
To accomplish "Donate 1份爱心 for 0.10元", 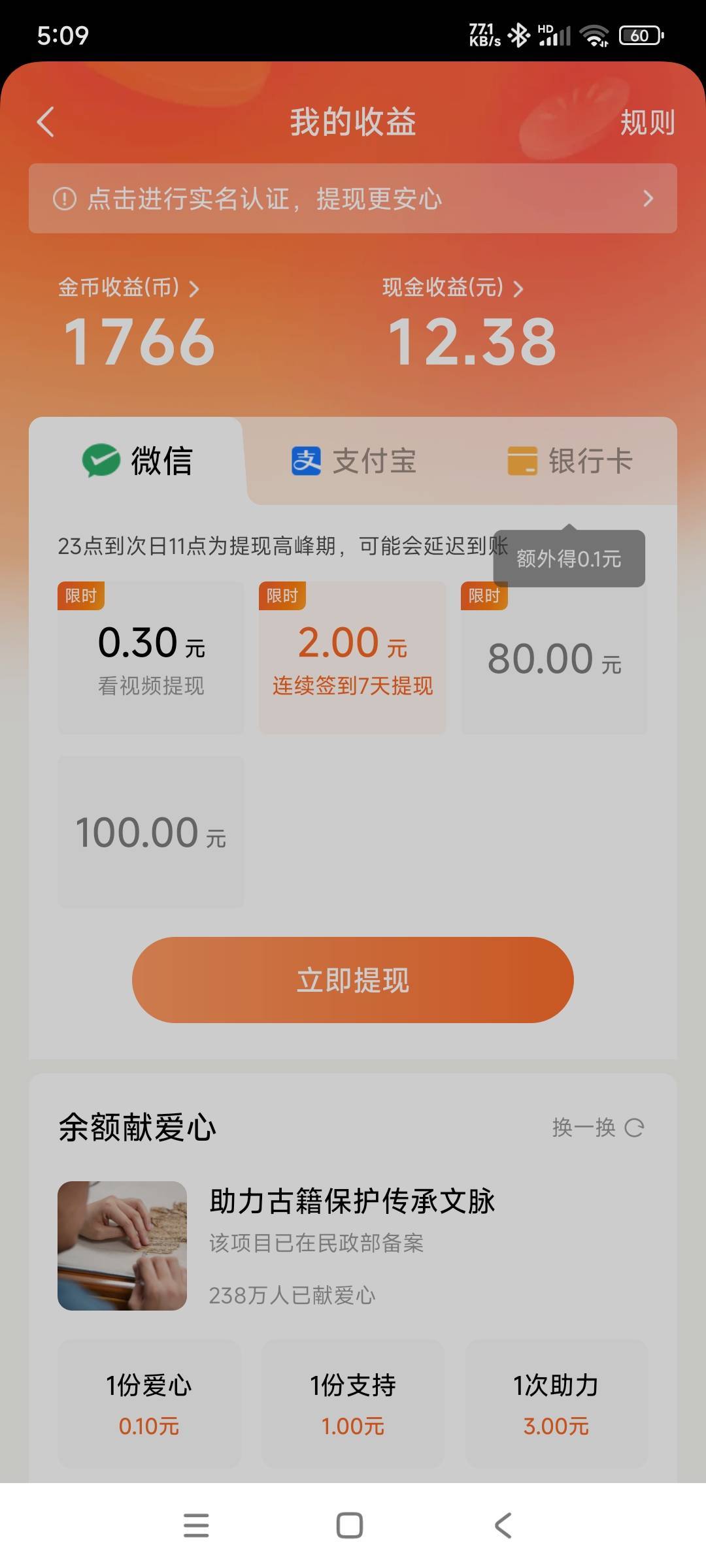I will pyautogui.click(x=149, y=1403).
